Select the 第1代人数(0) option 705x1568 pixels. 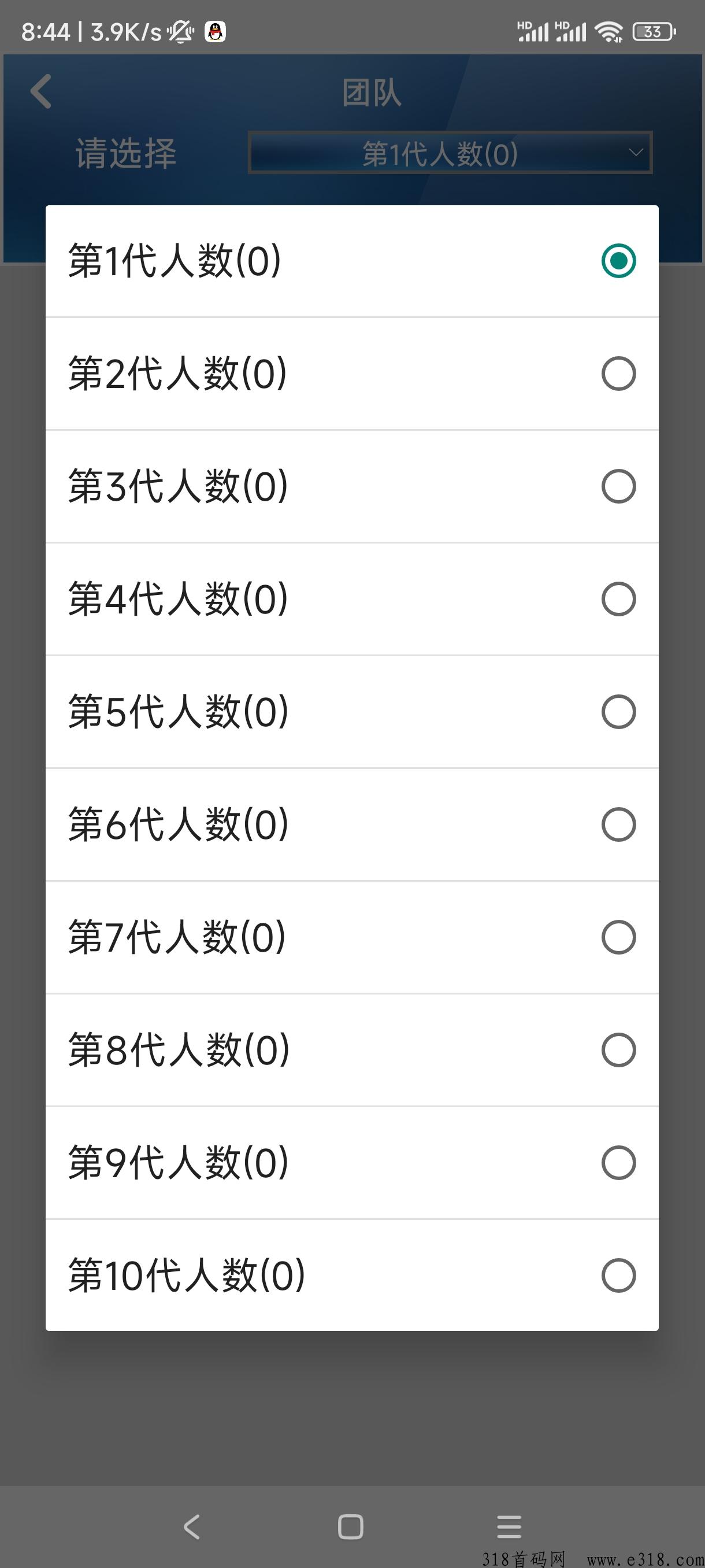(x=351, y=261)
